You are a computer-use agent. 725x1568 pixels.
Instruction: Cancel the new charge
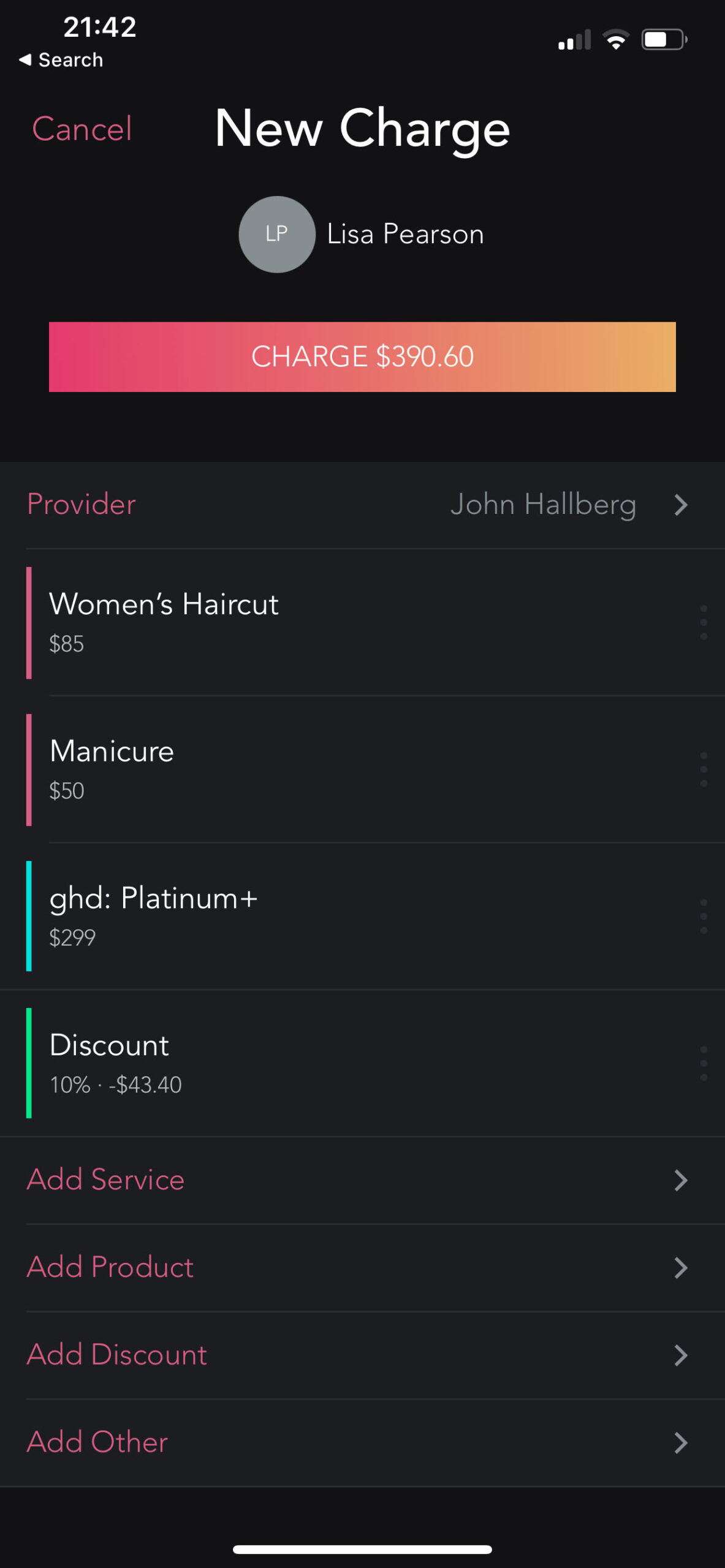(81, 129)
